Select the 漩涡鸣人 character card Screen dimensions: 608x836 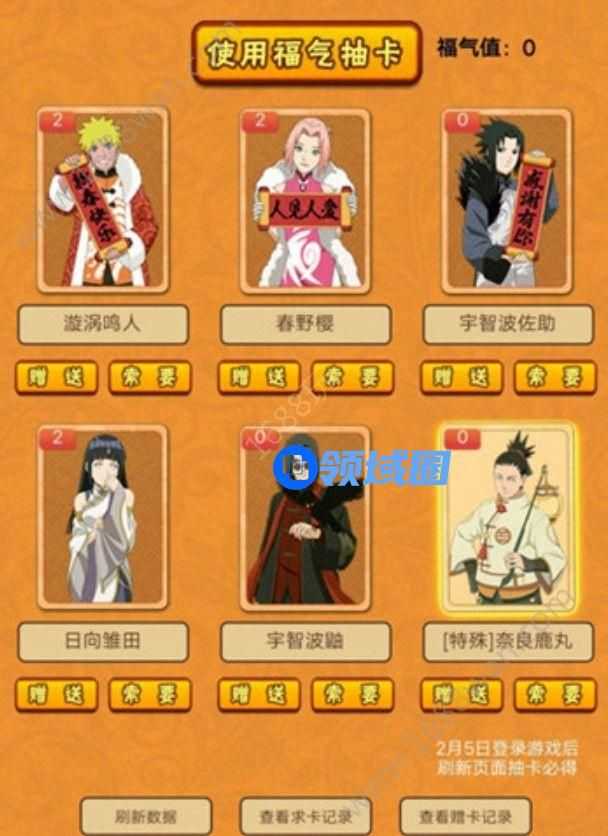click(103, 200)
